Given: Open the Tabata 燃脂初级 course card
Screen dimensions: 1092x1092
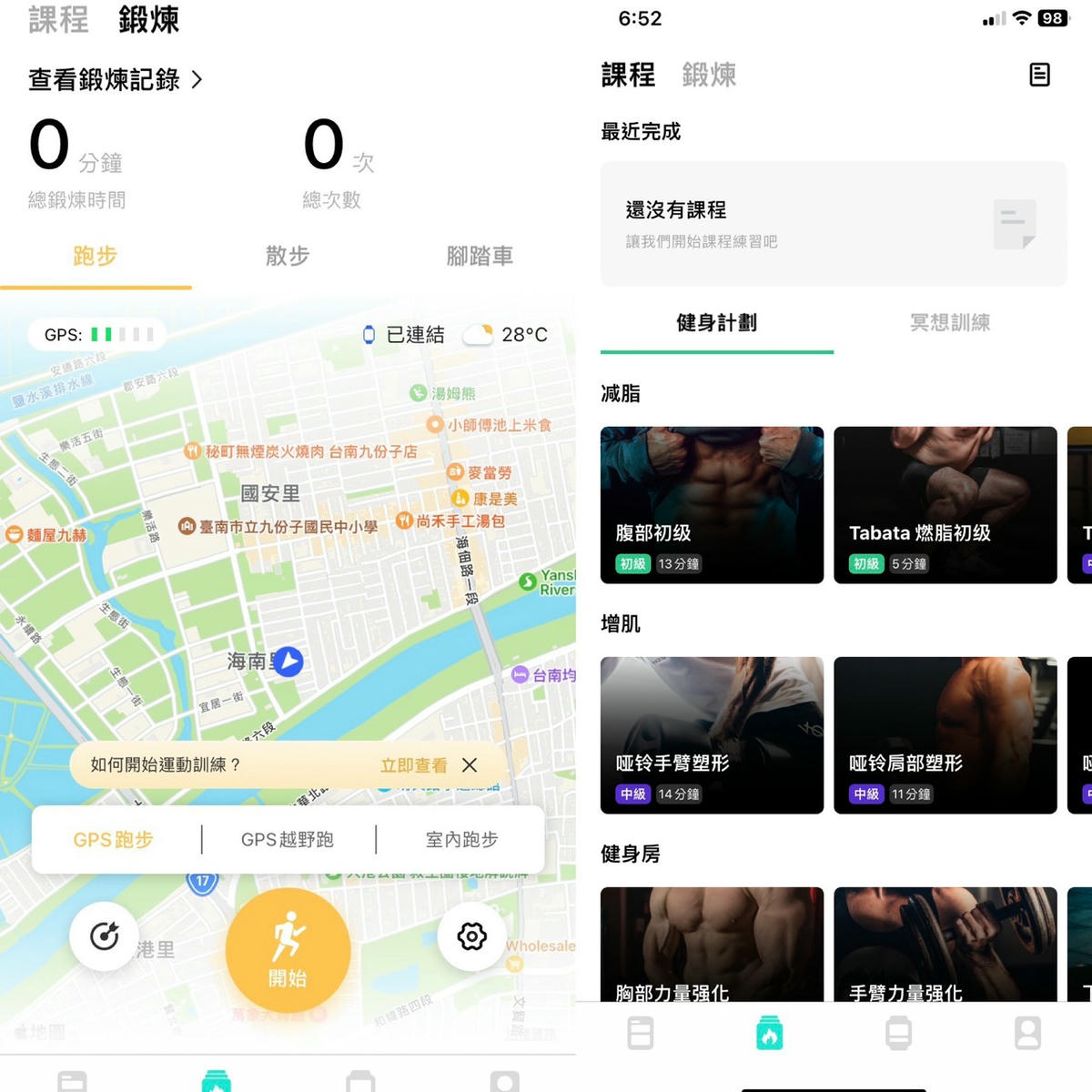Looking at the screenshot, I should point(945,505).
